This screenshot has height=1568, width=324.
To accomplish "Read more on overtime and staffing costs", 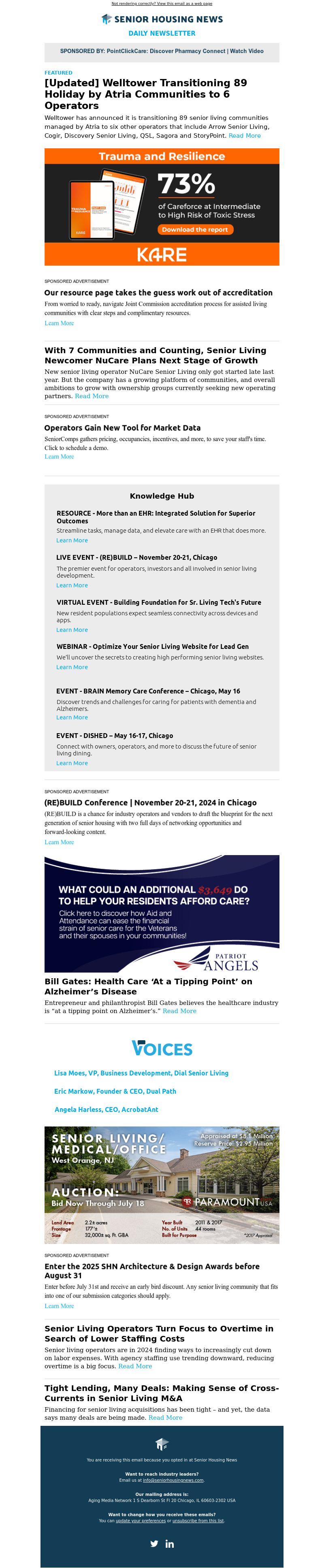I will tap(134, 1366).
